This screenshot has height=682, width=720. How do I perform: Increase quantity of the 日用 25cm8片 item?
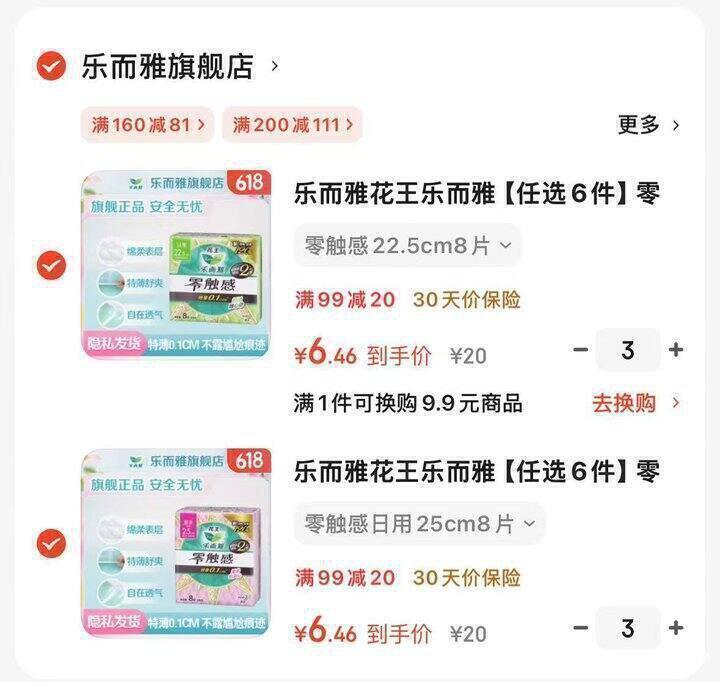point(676,628)
